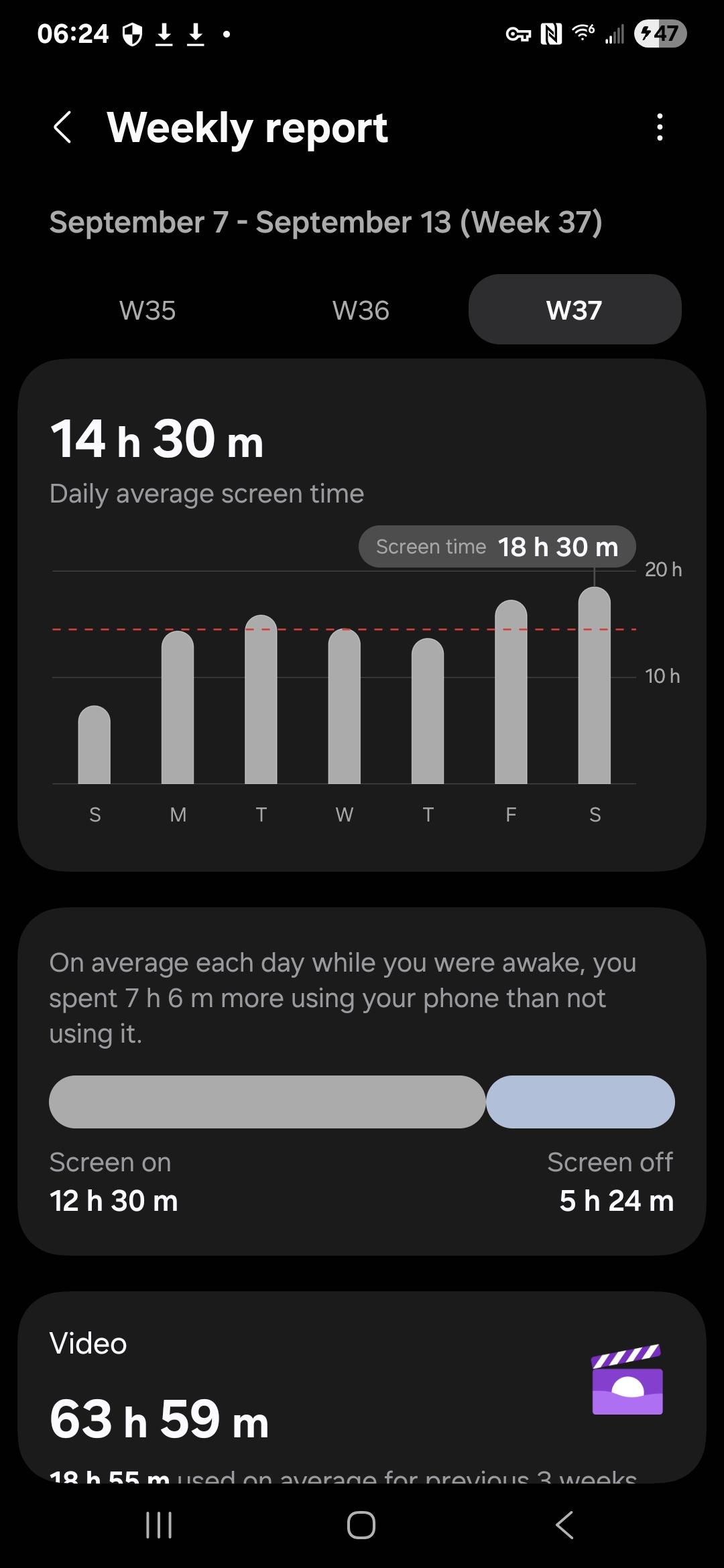Open recent apps from navigation bar

pyautogui.click(x=159, y=1525)
